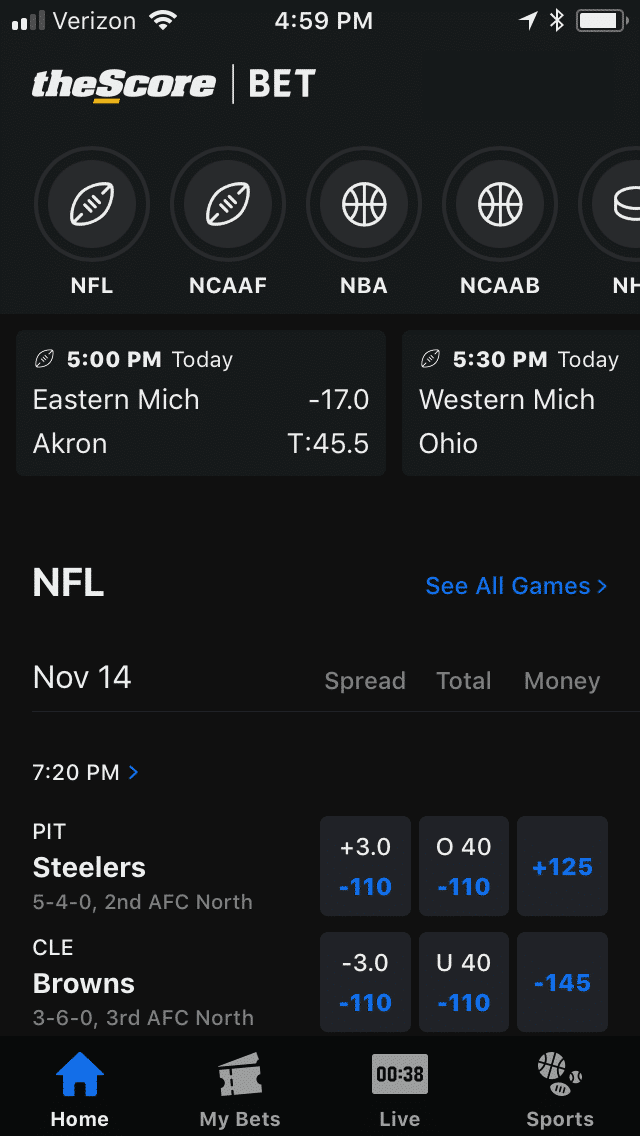The height and width of the screenshot is (1136, 640).
Task: Switch to the Sports tab
Action: point(560,1089)
